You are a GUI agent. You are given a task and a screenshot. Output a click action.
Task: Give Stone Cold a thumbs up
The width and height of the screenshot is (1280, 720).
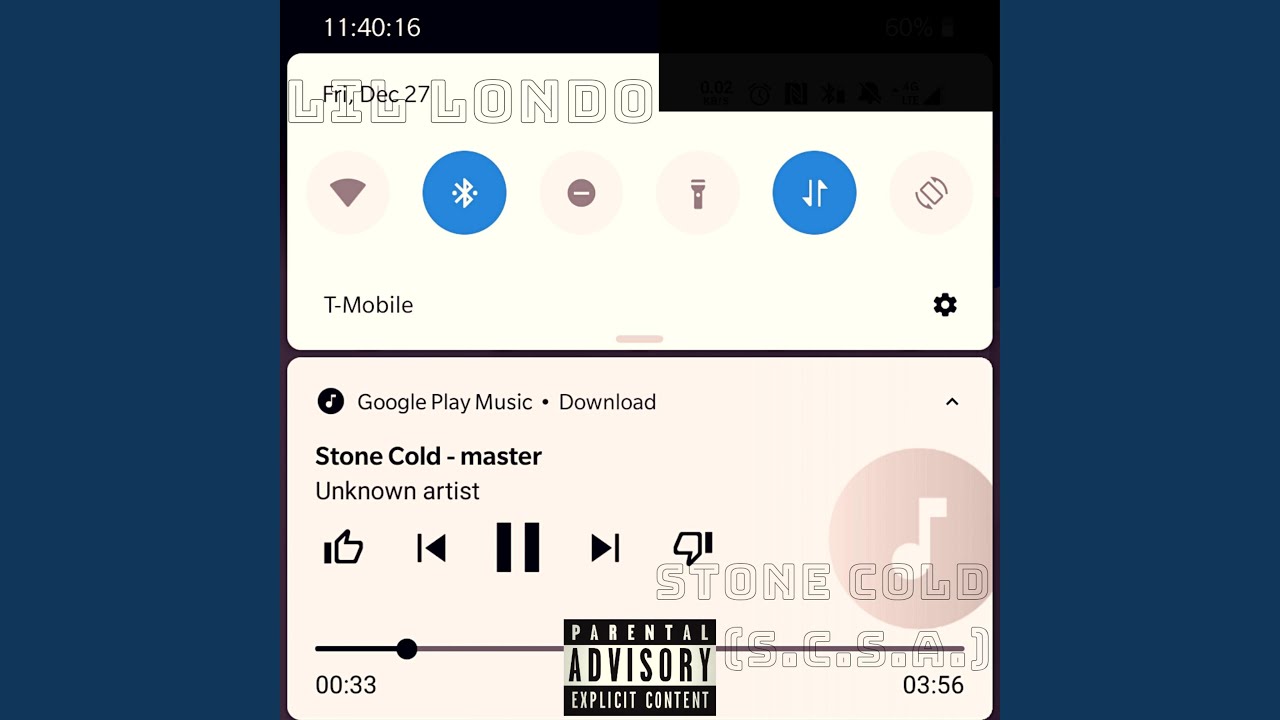344,548
